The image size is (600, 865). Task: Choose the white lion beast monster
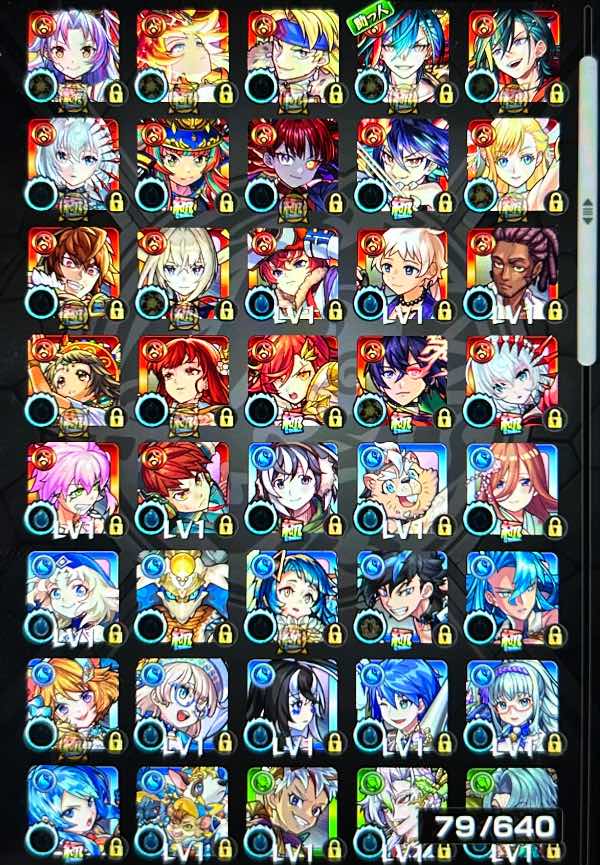(402, 488)
